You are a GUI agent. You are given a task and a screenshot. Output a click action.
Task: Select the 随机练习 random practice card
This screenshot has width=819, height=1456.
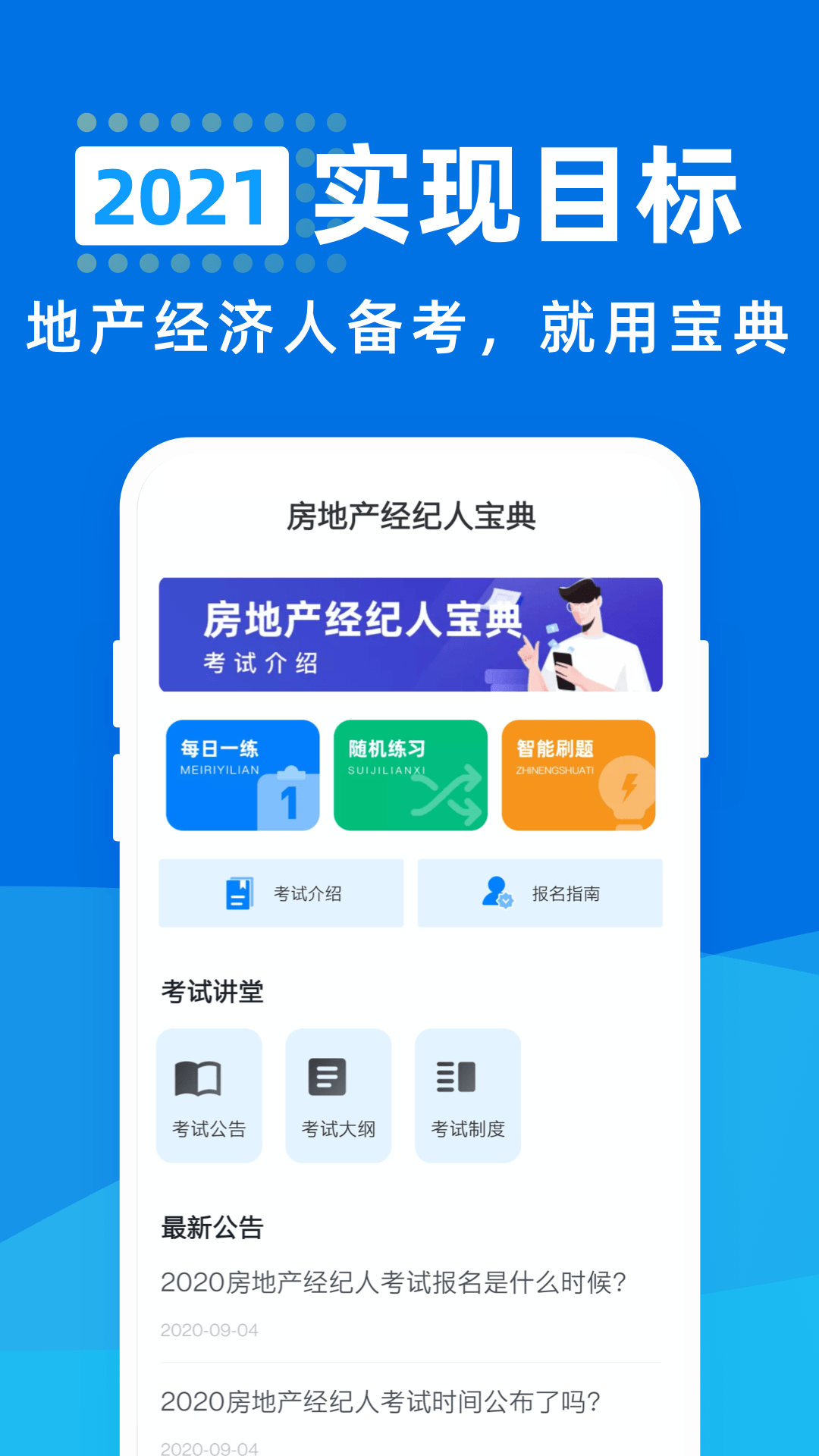pos(409,775)
